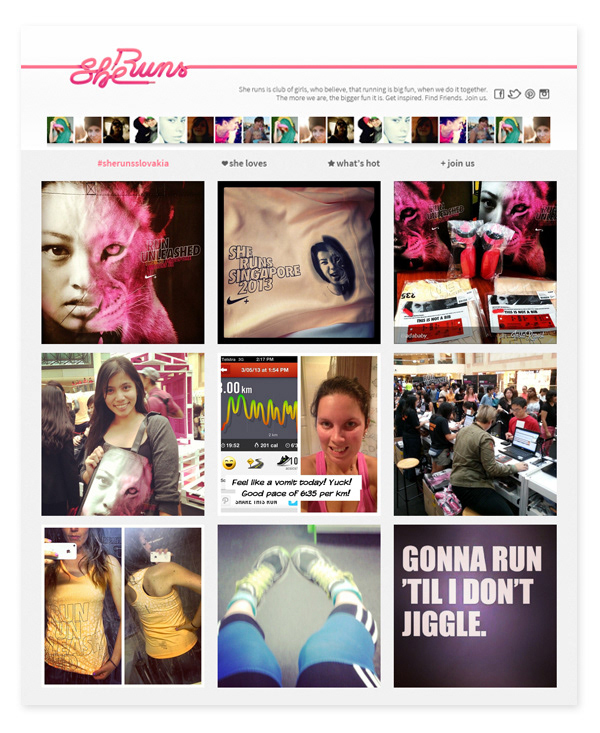Open the Instagram icon

coord(545,94)
